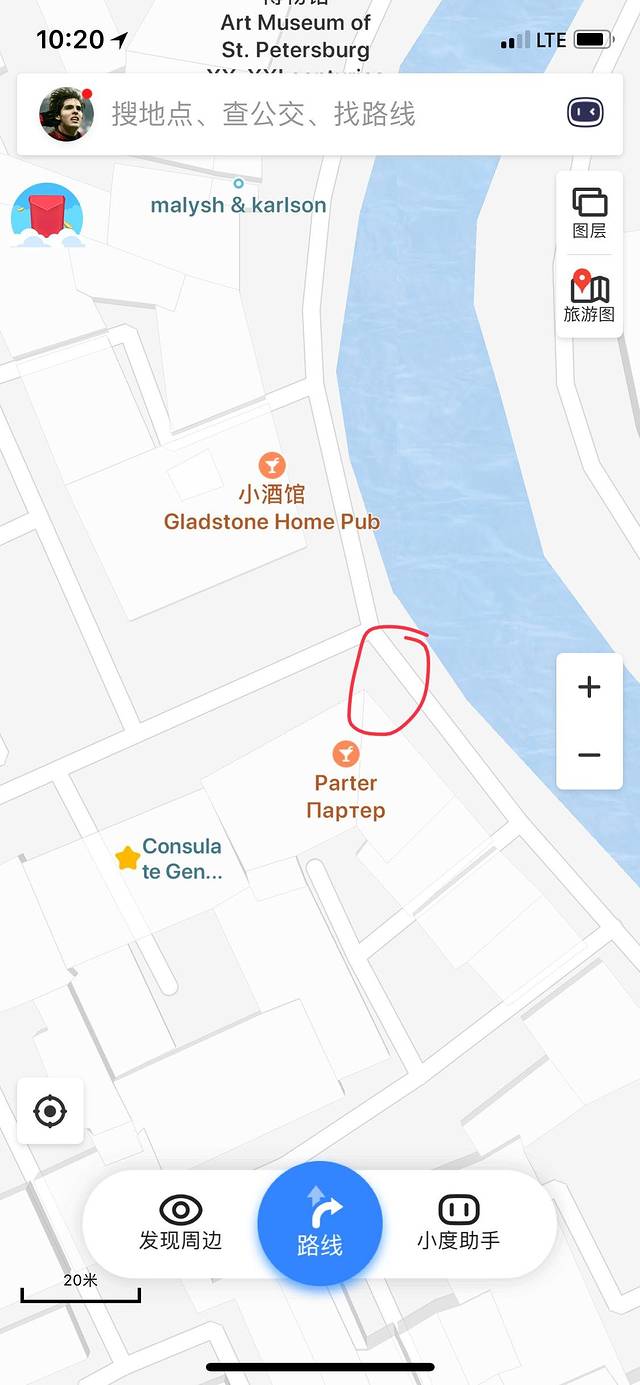This screenshot has width=640, height=1385.
Task: Select the malysh & karlson place
Action: [238, 184]
